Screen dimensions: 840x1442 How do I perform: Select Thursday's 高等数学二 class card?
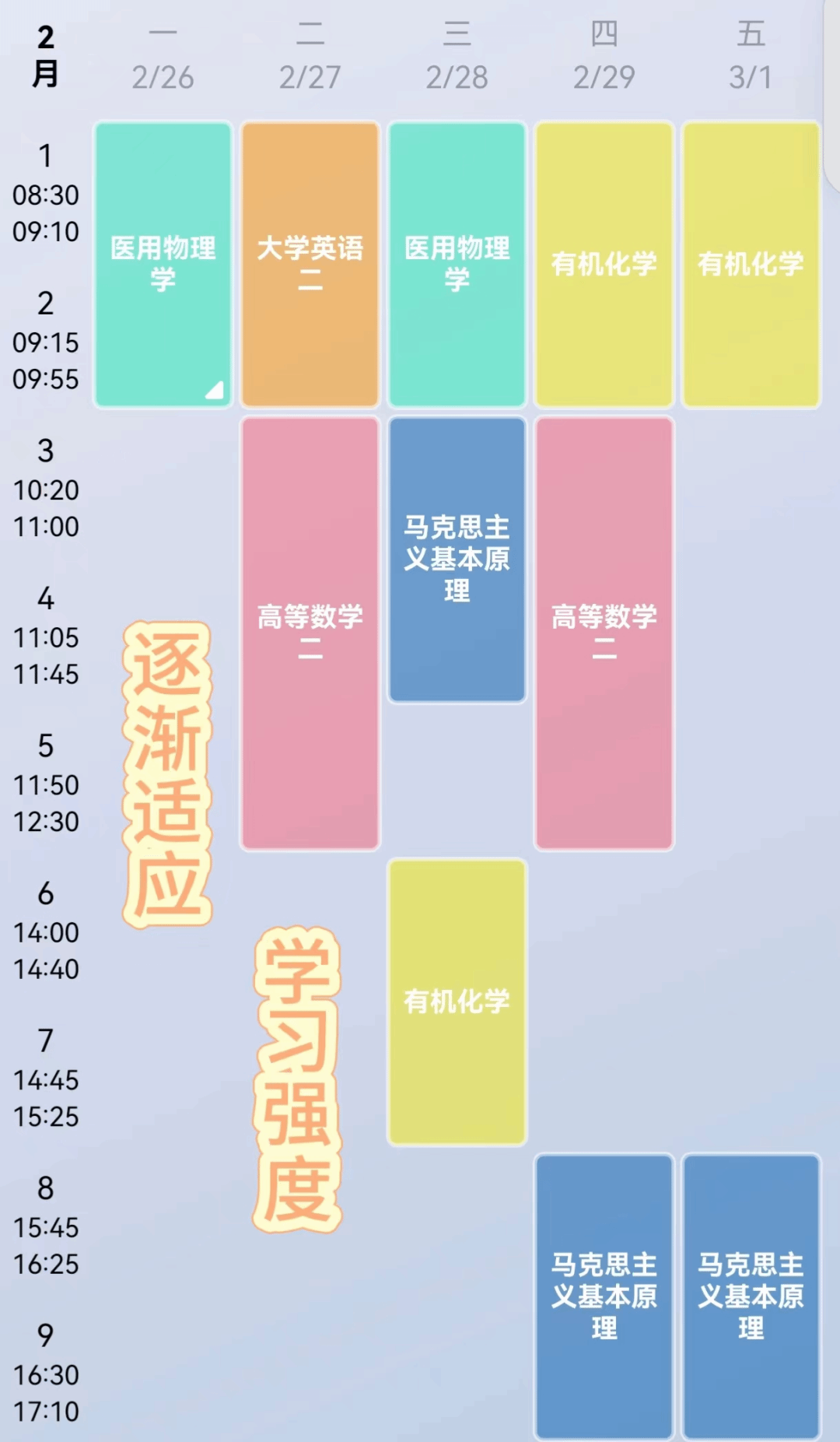[604, 632]
